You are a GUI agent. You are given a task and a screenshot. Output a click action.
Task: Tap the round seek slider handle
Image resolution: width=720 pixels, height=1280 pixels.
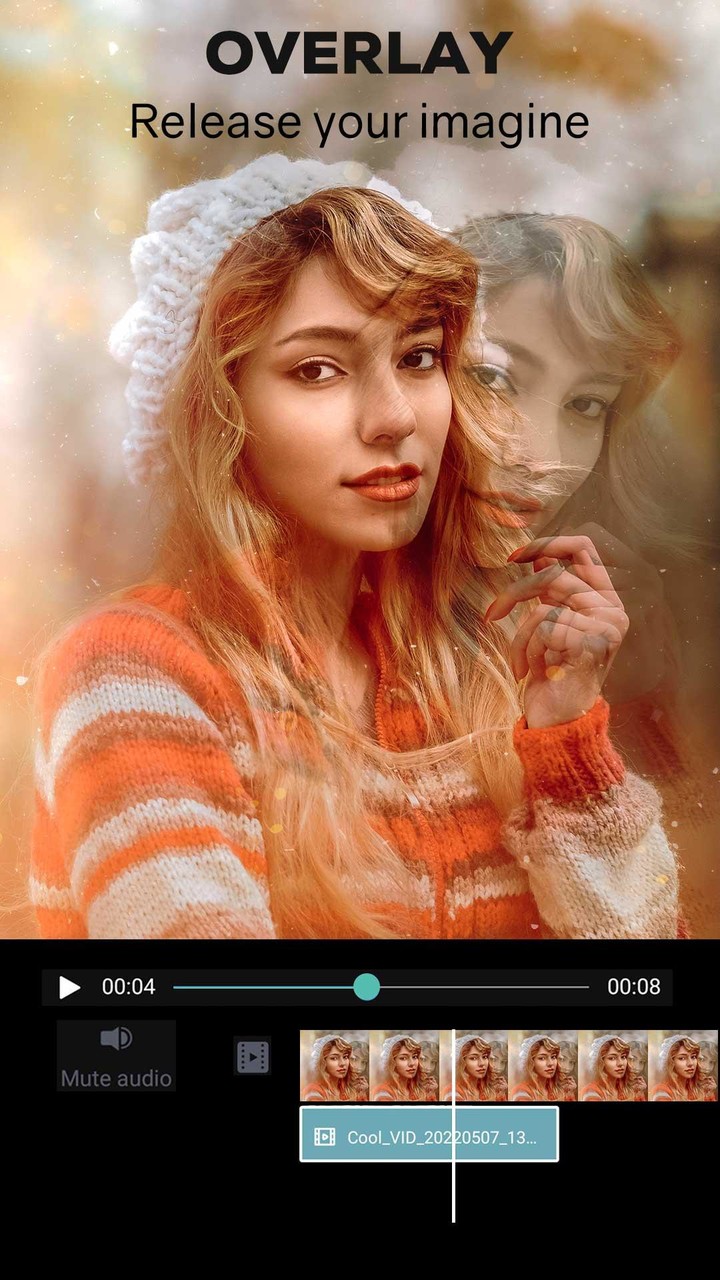point(366,987)
